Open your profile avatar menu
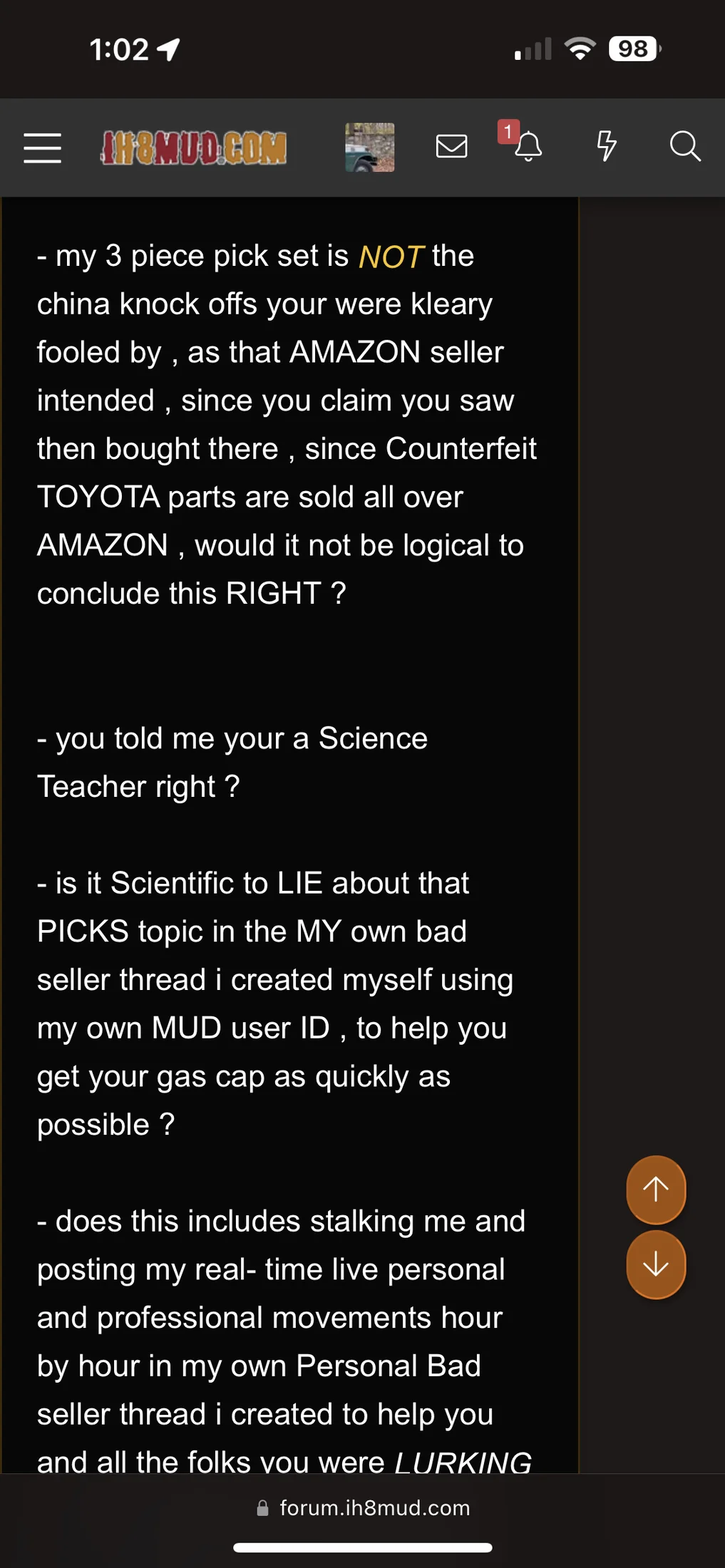 [x=369, y=148]
